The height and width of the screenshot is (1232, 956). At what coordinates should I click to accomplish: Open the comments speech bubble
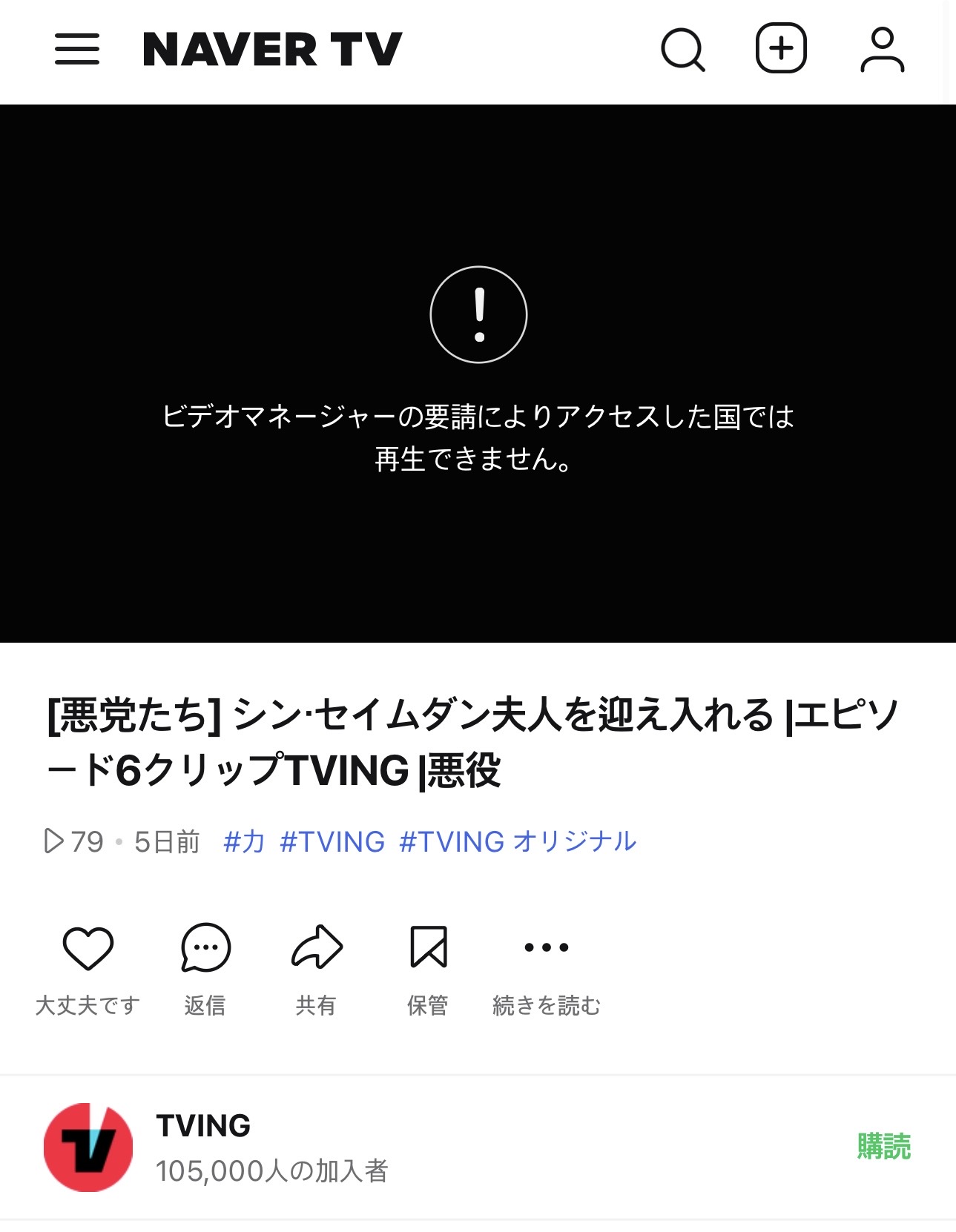205,948
